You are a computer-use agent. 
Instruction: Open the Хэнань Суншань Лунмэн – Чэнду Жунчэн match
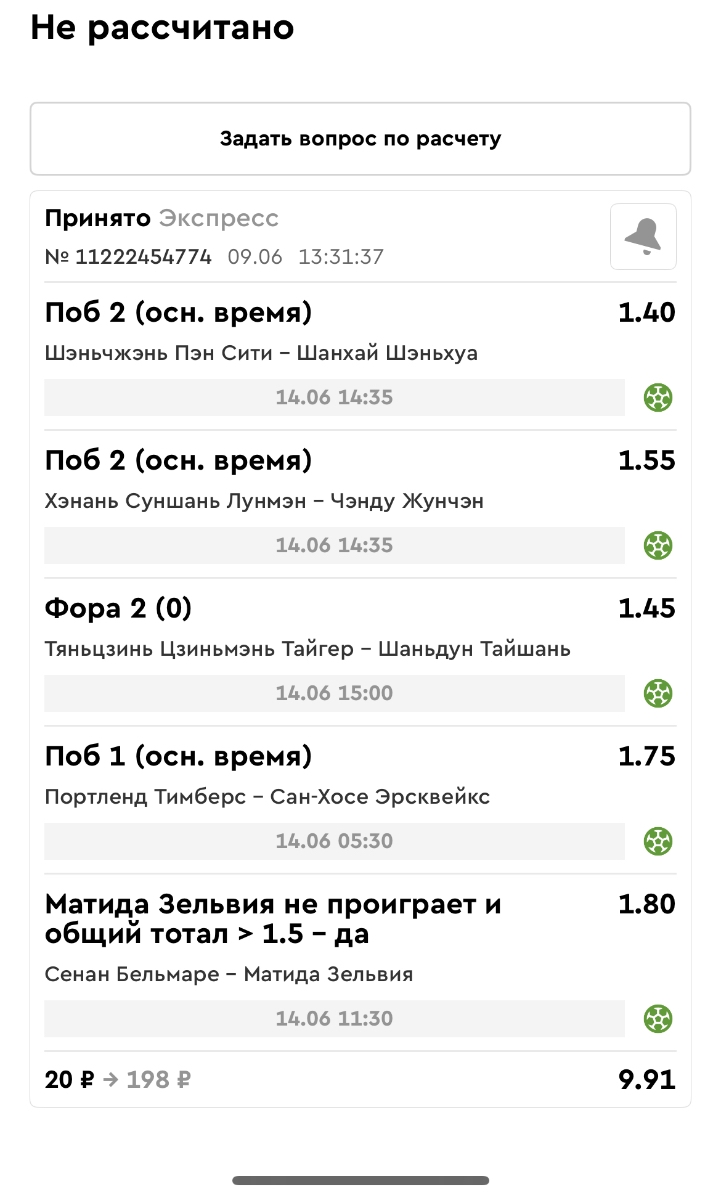[x=264, y=501]
